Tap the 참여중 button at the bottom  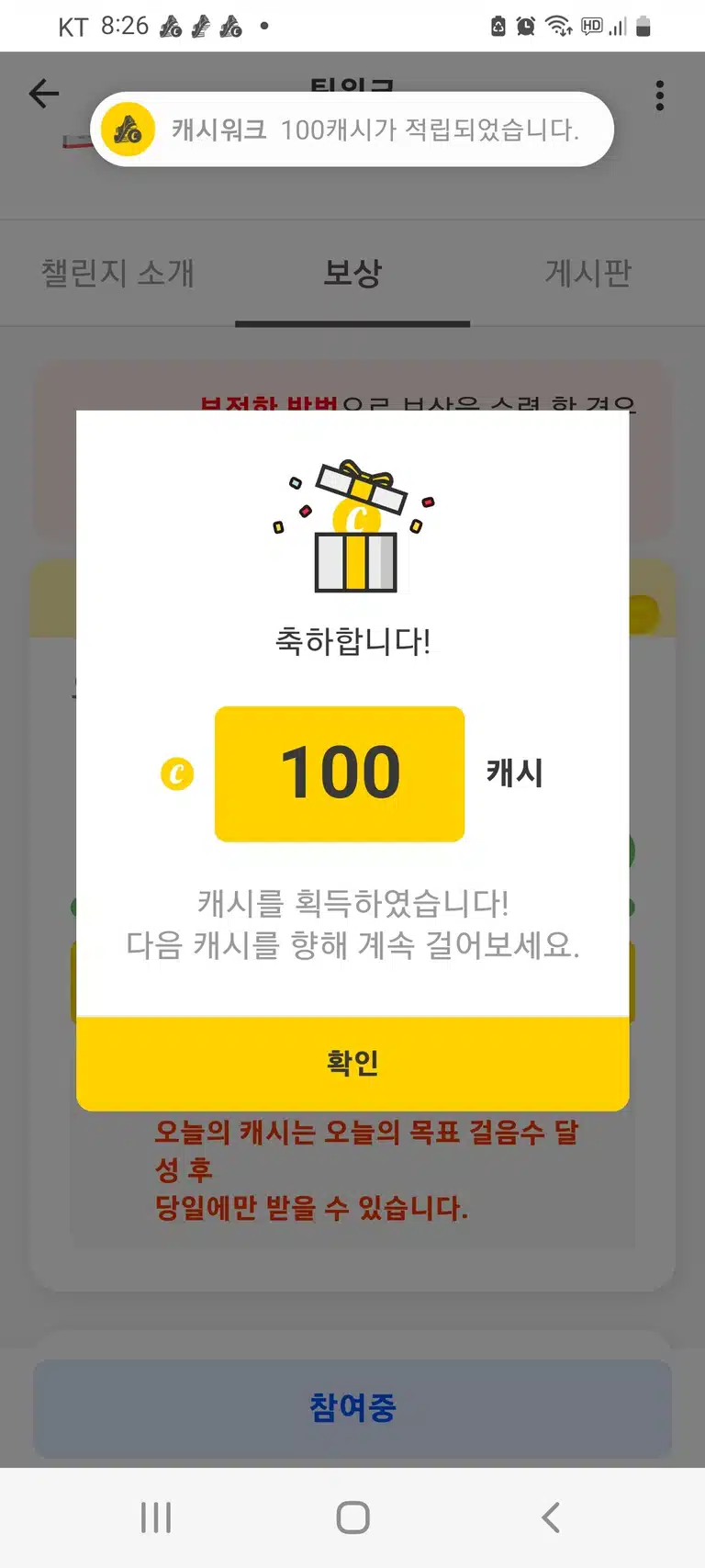(x=352, y=1407)
